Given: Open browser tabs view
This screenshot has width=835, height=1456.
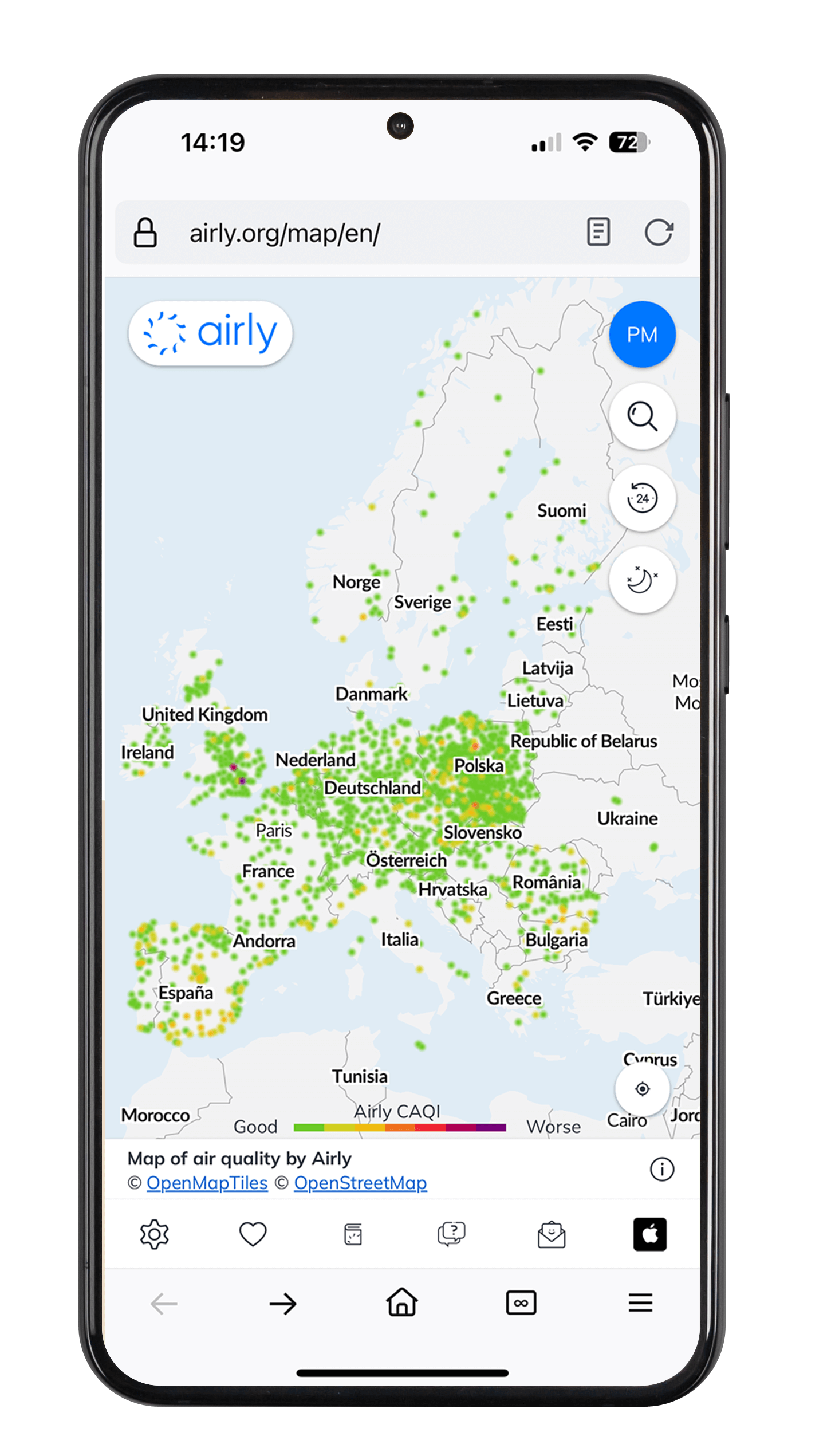Looking at the screenshot, I should (521, 1303).
